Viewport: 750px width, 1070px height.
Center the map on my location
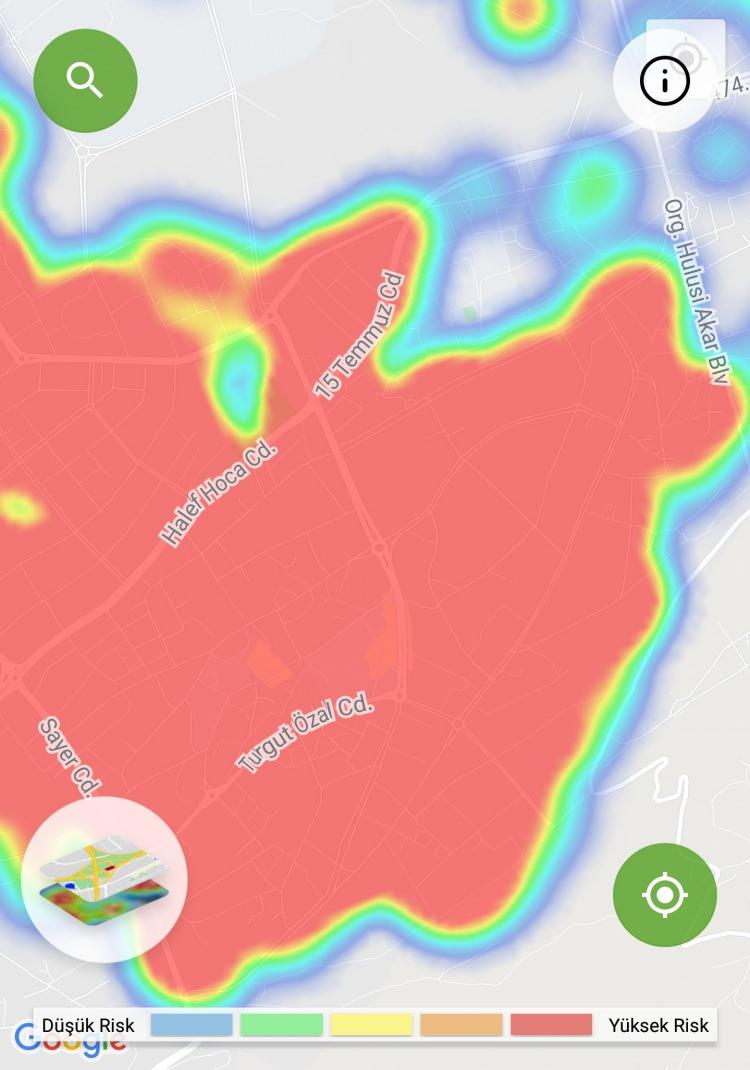point(665,894)
